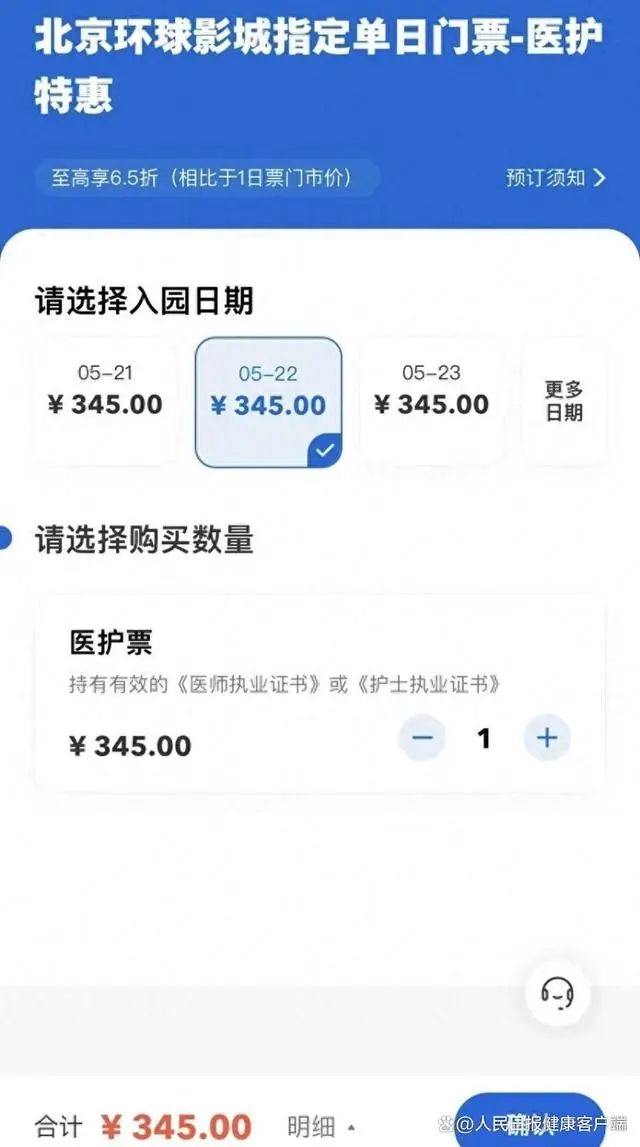
Task: Select entry date 05-21
Action: click(105, 402)
